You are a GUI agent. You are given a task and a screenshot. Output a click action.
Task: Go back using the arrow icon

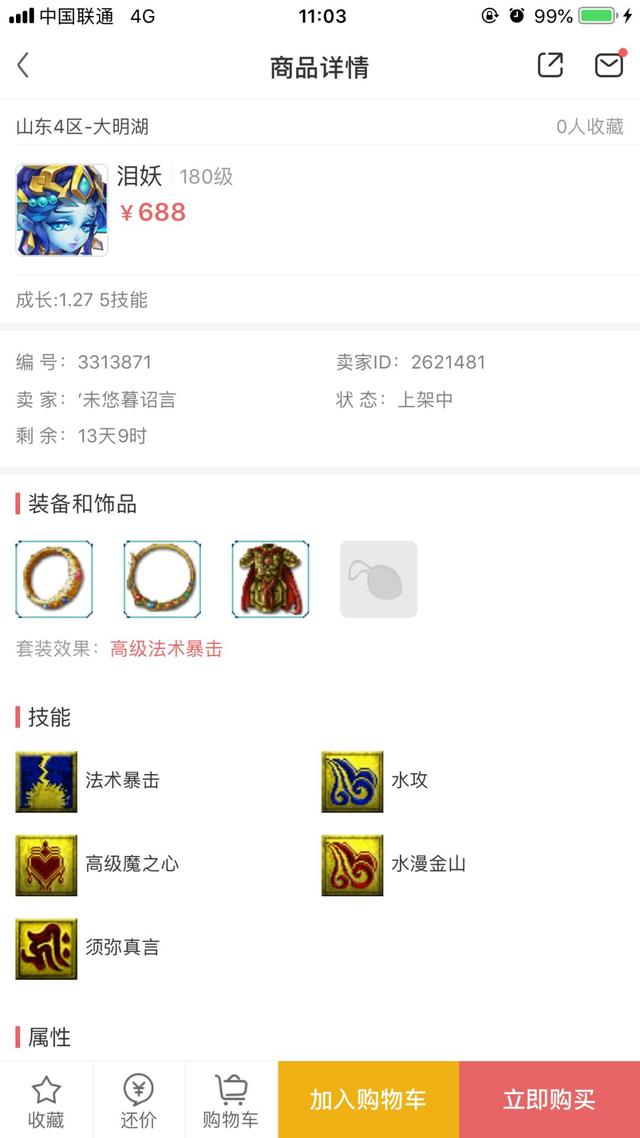(23, 65)
